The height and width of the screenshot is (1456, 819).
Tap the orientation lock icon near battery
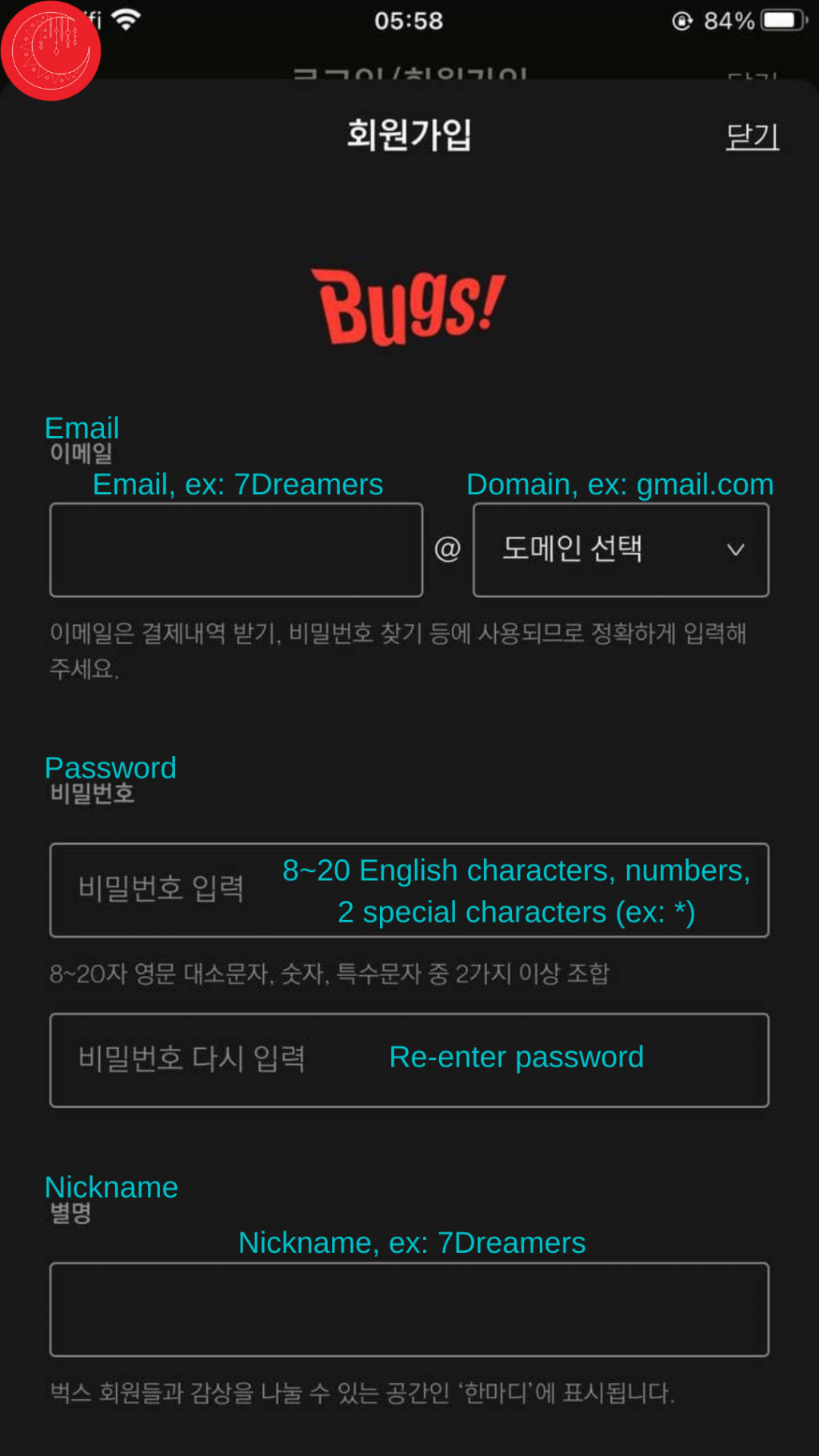pos(682,20)
